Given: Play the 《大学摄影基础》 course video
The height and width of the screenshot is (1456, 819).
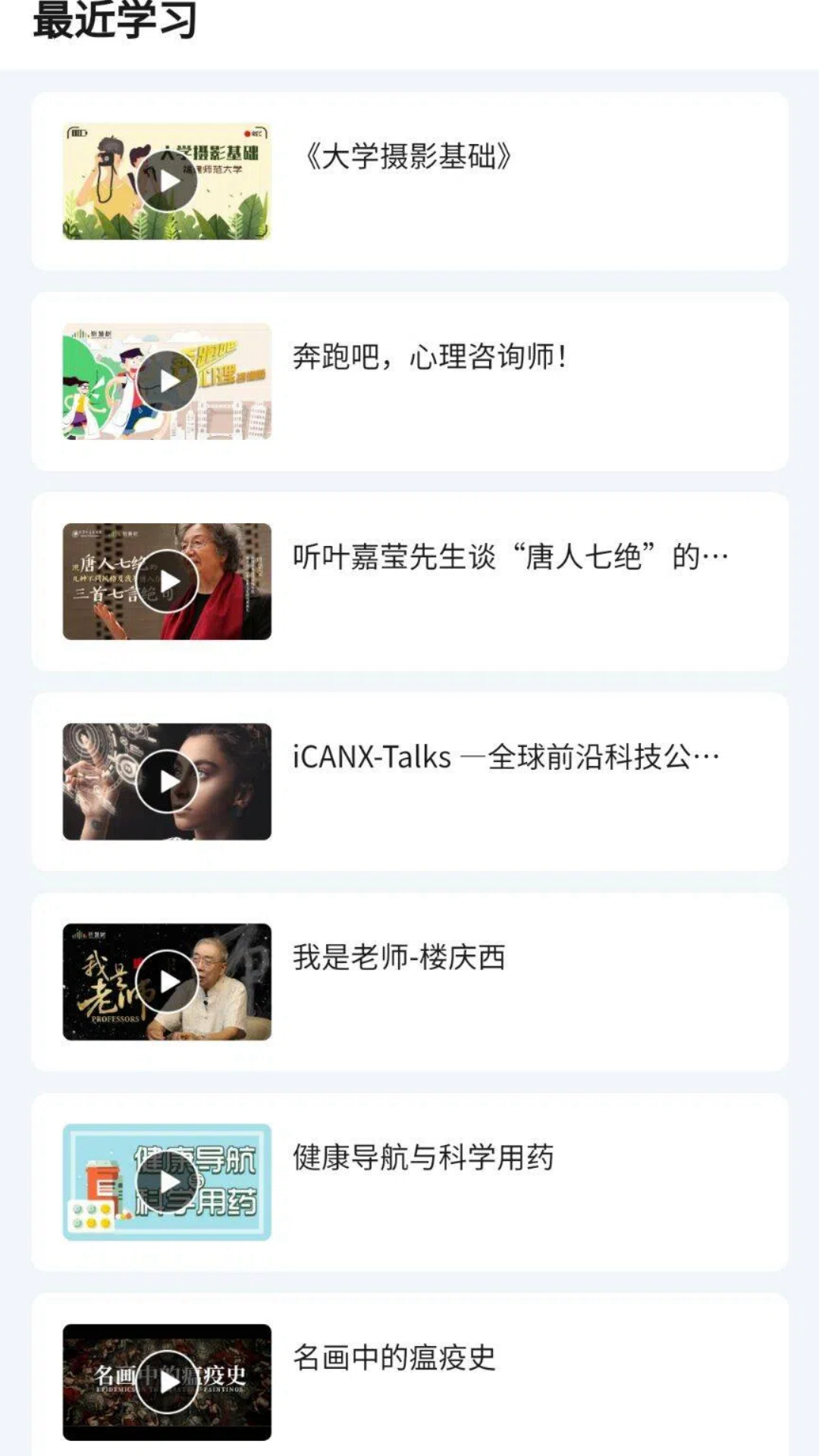Looking at the screenshot, I should coord(168,180).
